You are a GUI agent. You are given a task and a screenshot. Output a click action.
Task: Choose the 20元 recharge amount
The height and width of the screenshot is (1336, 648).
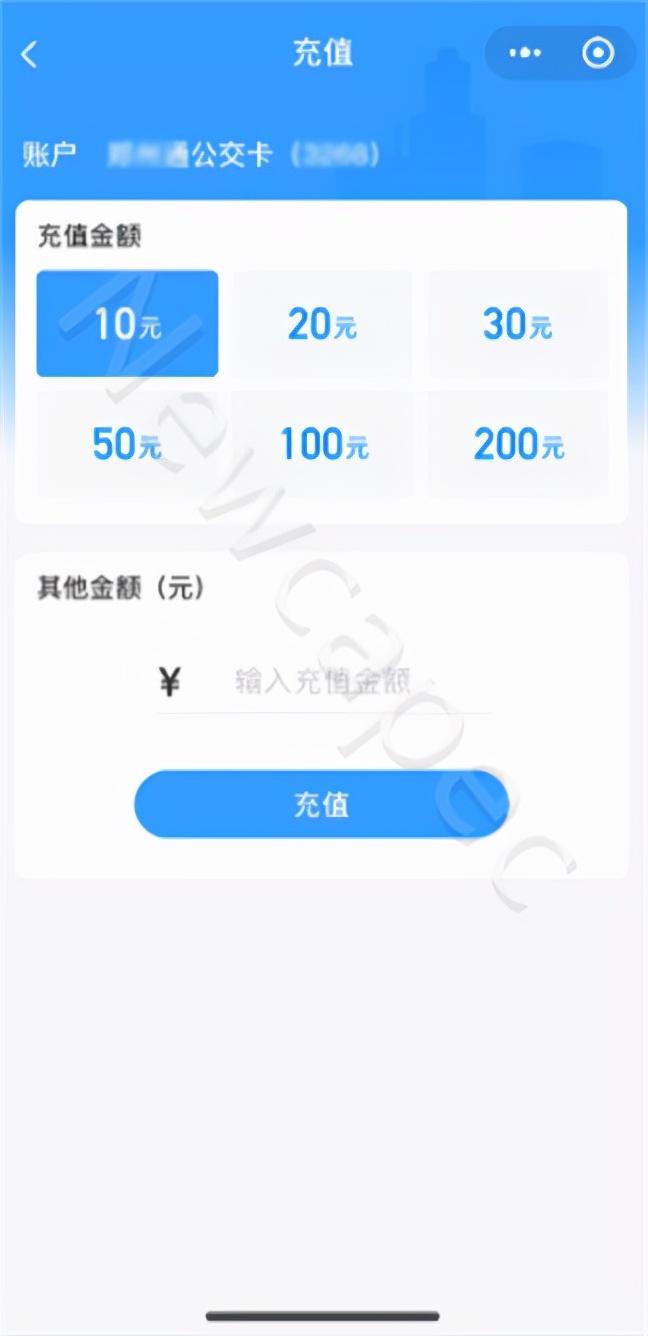[x=322, y=324]
